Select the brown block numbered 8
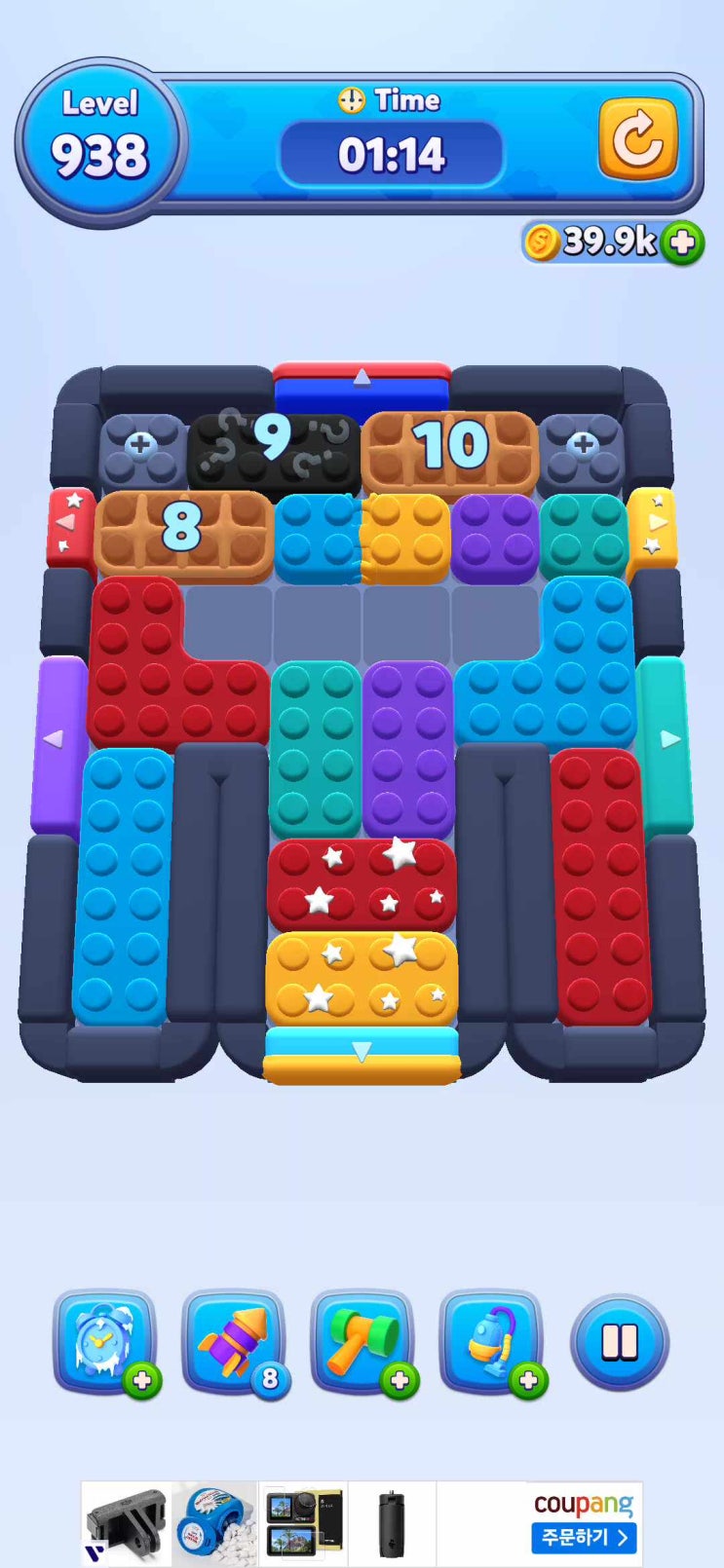 [x=182, y=531]
